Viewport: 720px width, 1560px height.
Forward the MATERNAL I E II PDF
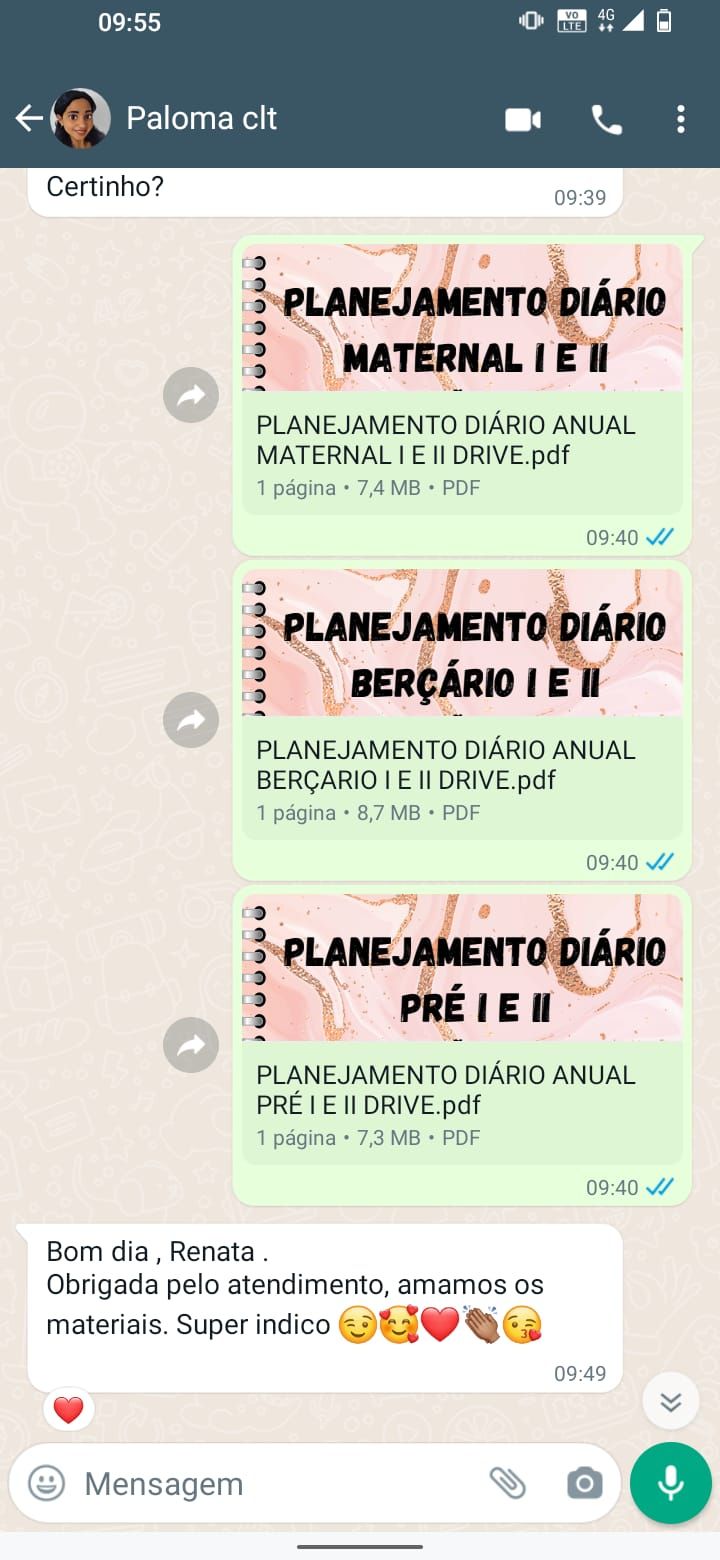coord(191,395)
